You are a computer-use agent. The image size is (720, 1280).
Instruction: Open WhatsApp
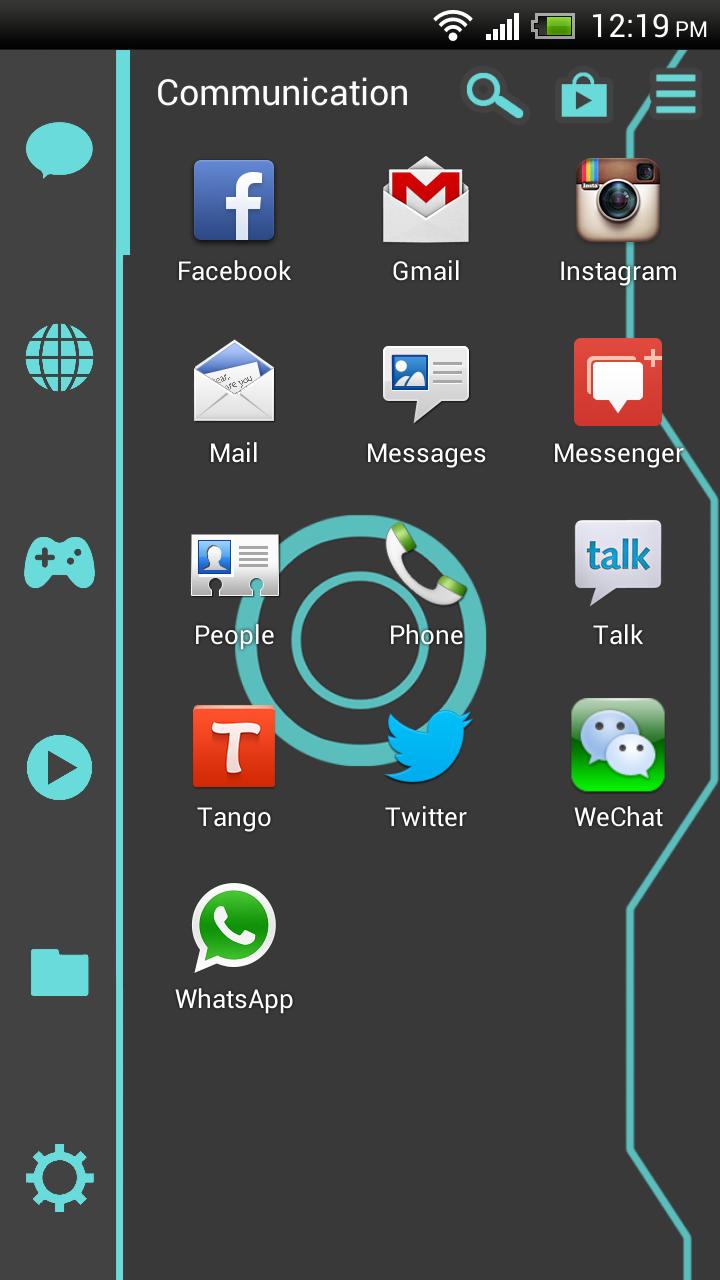coord(234,931)
